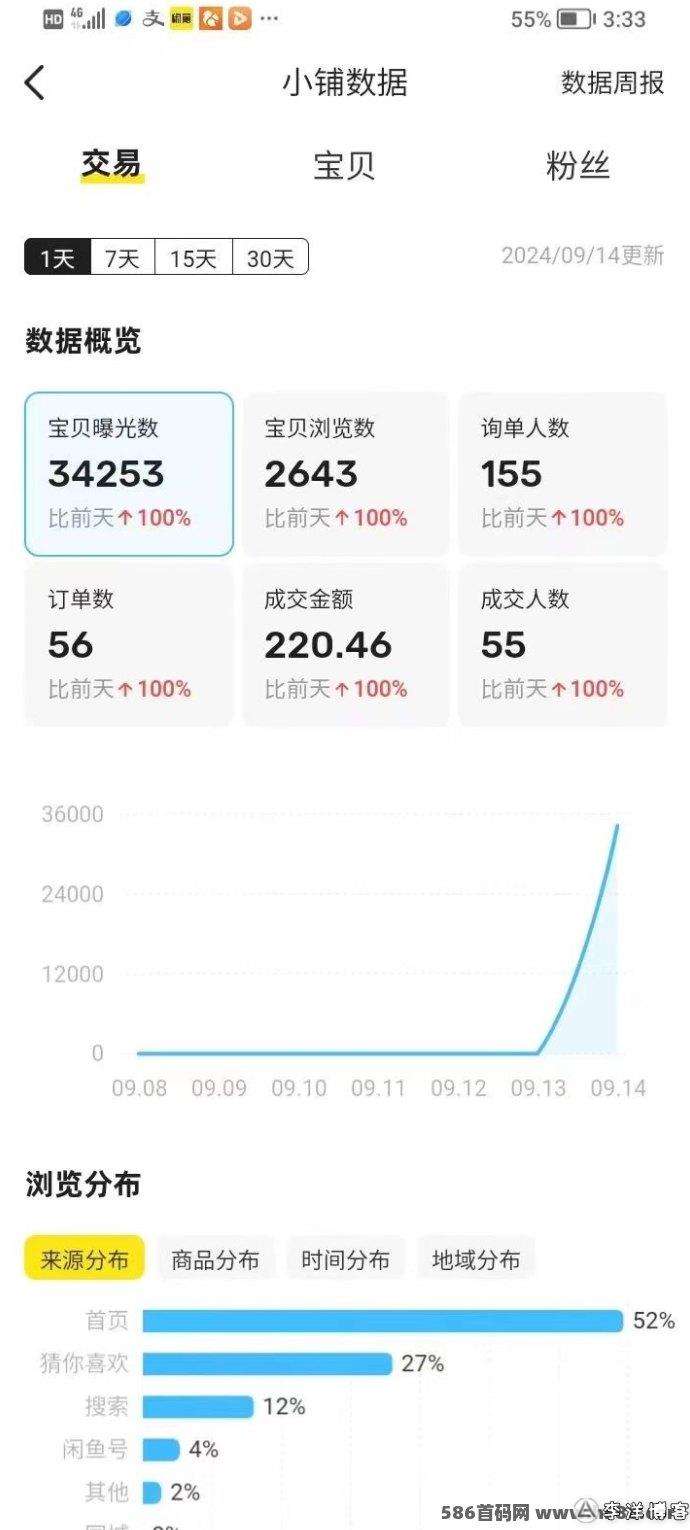
Task: Select the 7天 time range
Action: (123, 258)
